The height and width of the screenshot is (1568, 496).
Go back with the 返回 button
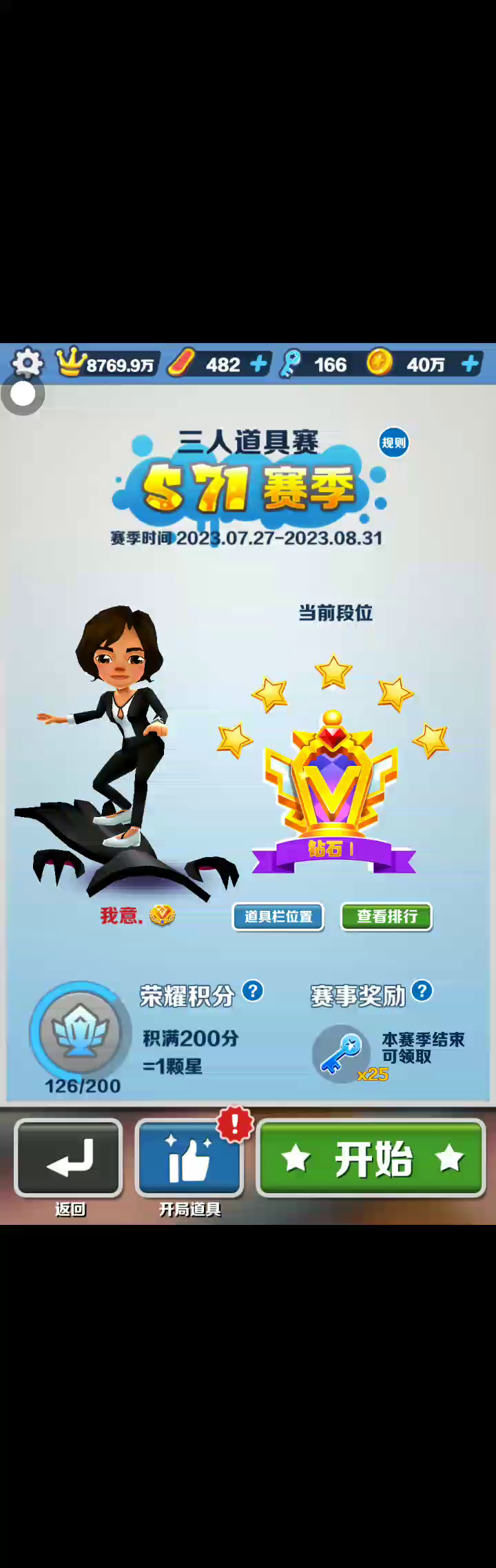[x=69, y=1159]
